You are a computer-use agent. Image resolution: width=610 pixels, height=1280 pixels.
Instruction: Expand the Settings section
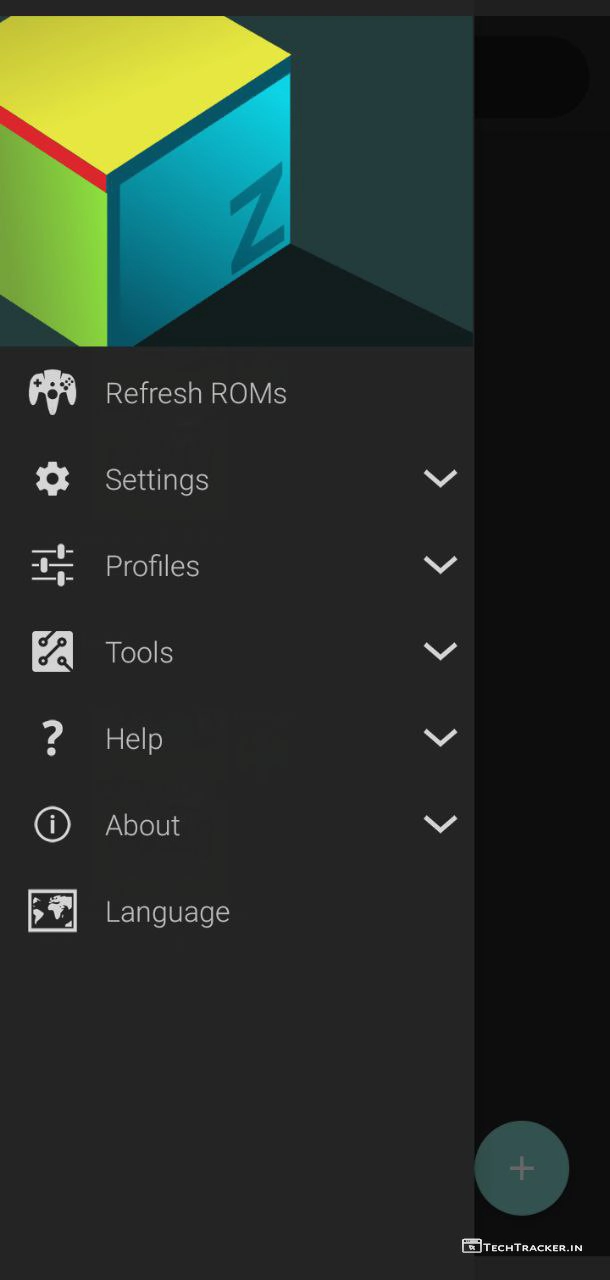tap(440, 479)
